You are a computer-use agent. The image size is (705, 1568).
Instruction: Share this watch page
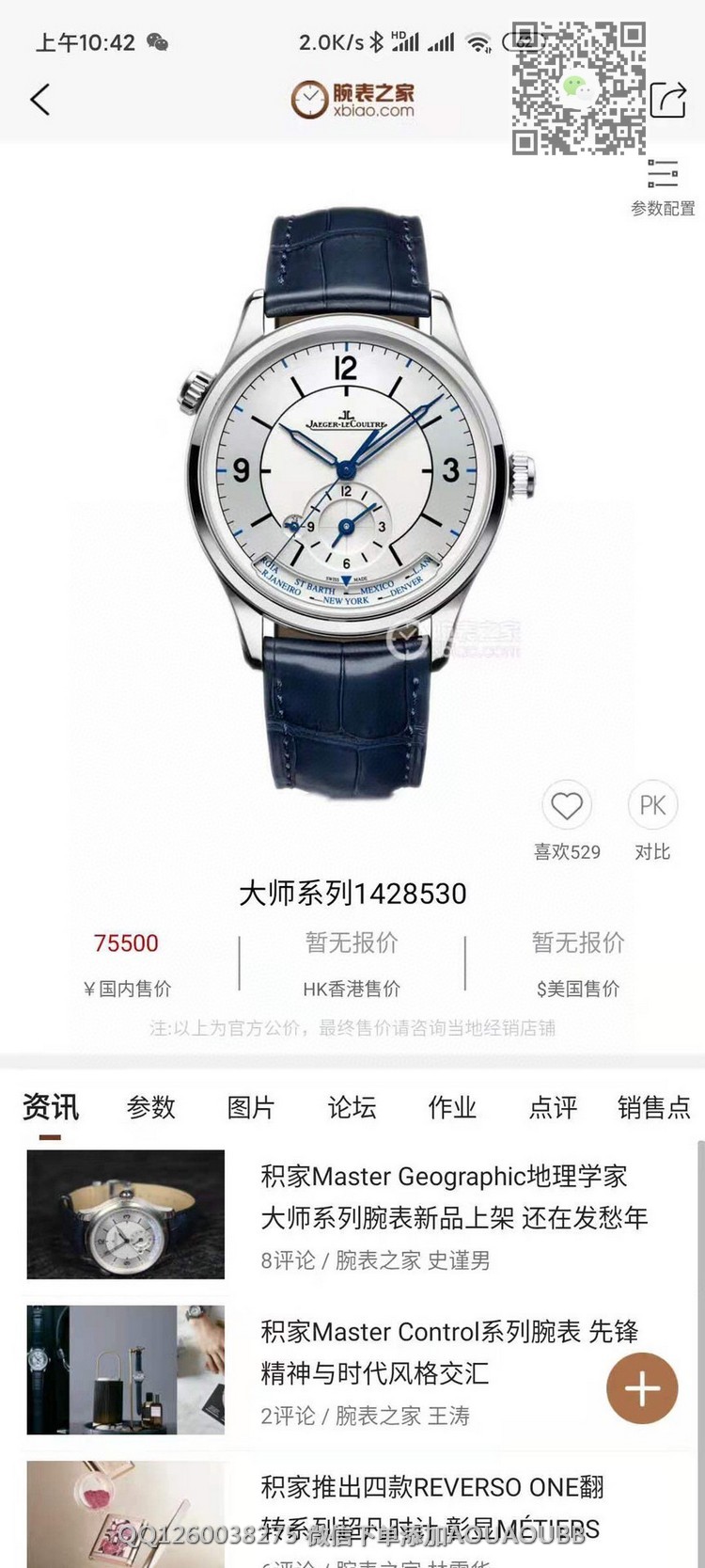pyautogui.click(x=668, y=99)
